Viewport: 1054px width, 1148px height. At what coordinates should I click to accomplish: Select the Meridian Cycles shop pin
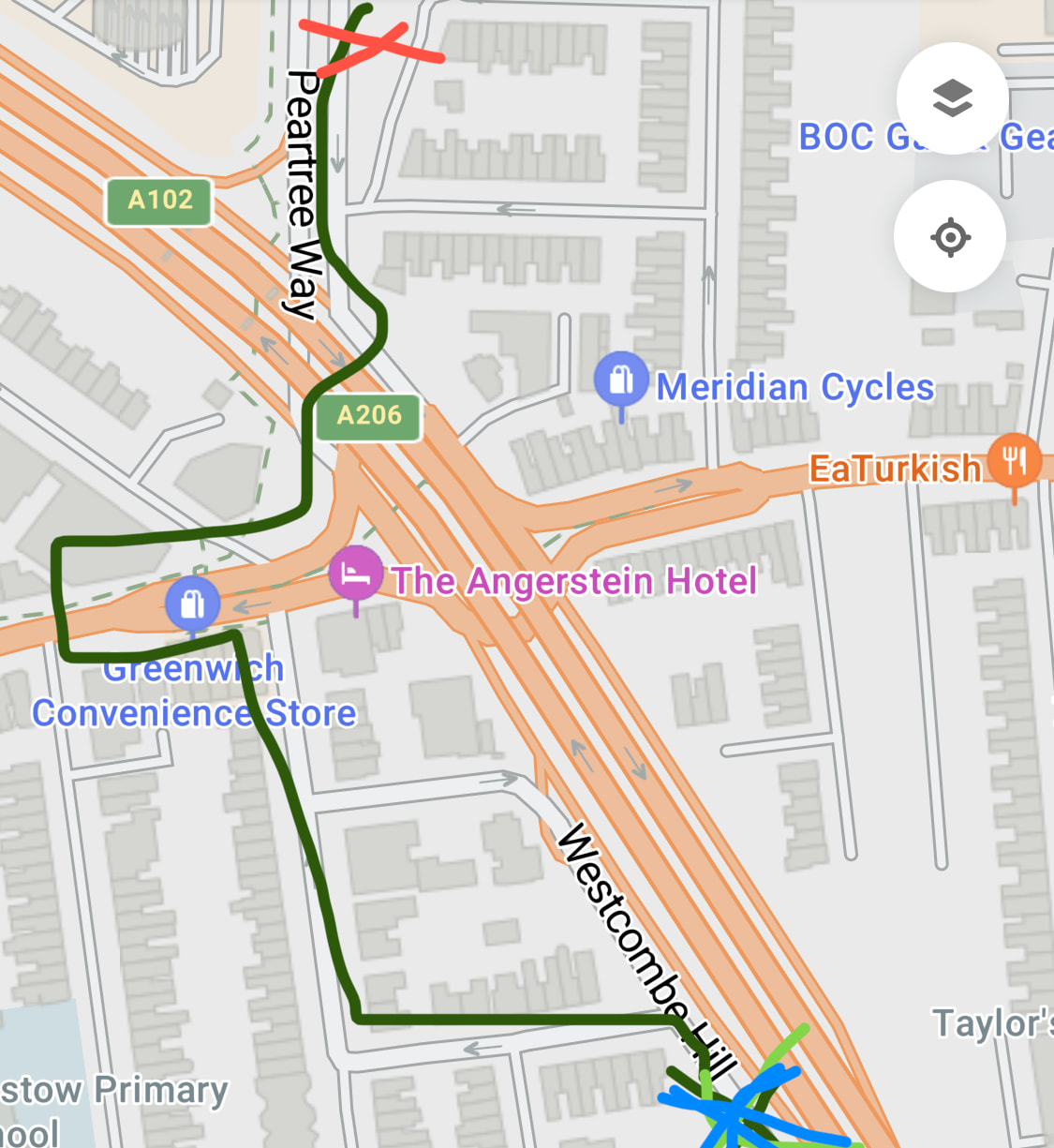coord(620,380)
